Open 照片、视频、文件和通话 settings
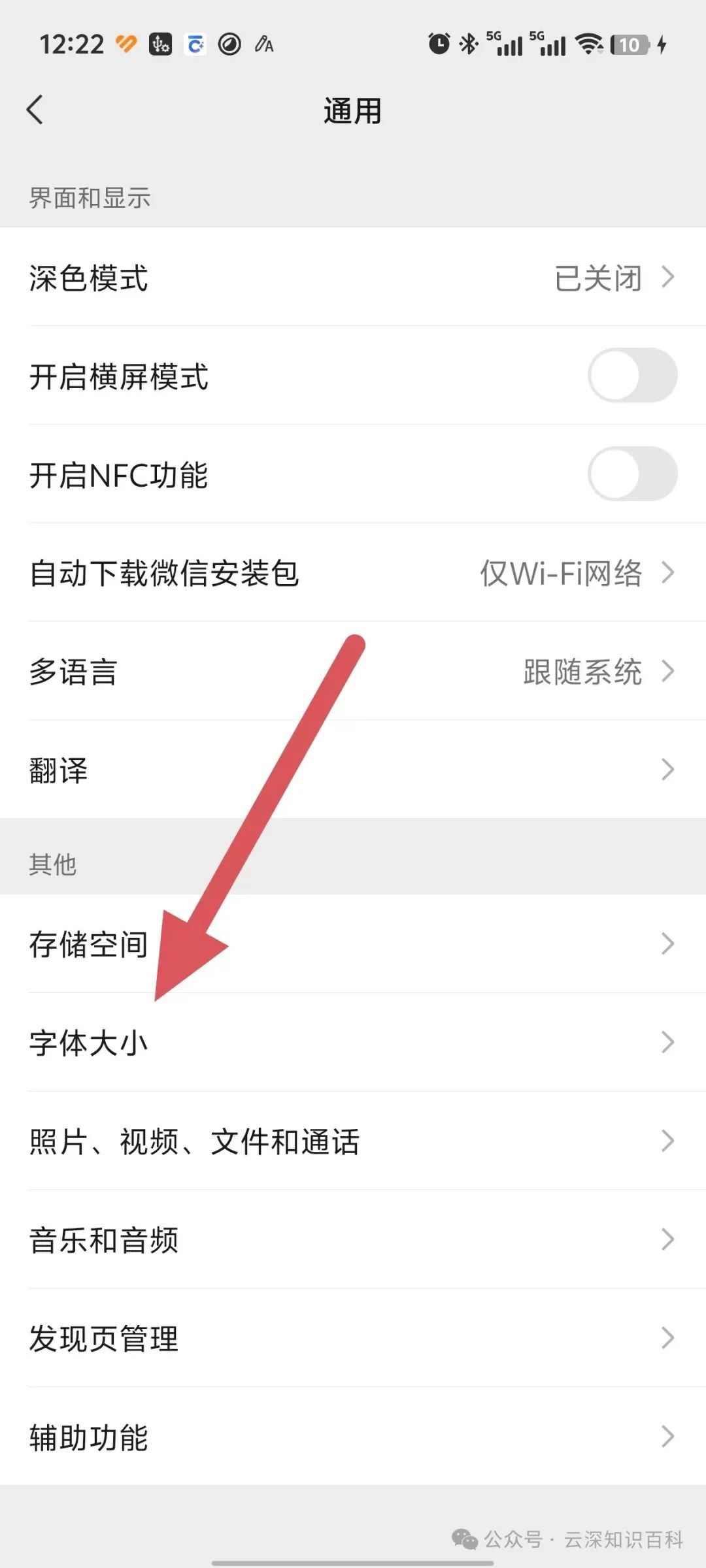Screen dimensions: 706x1568 353,1141
